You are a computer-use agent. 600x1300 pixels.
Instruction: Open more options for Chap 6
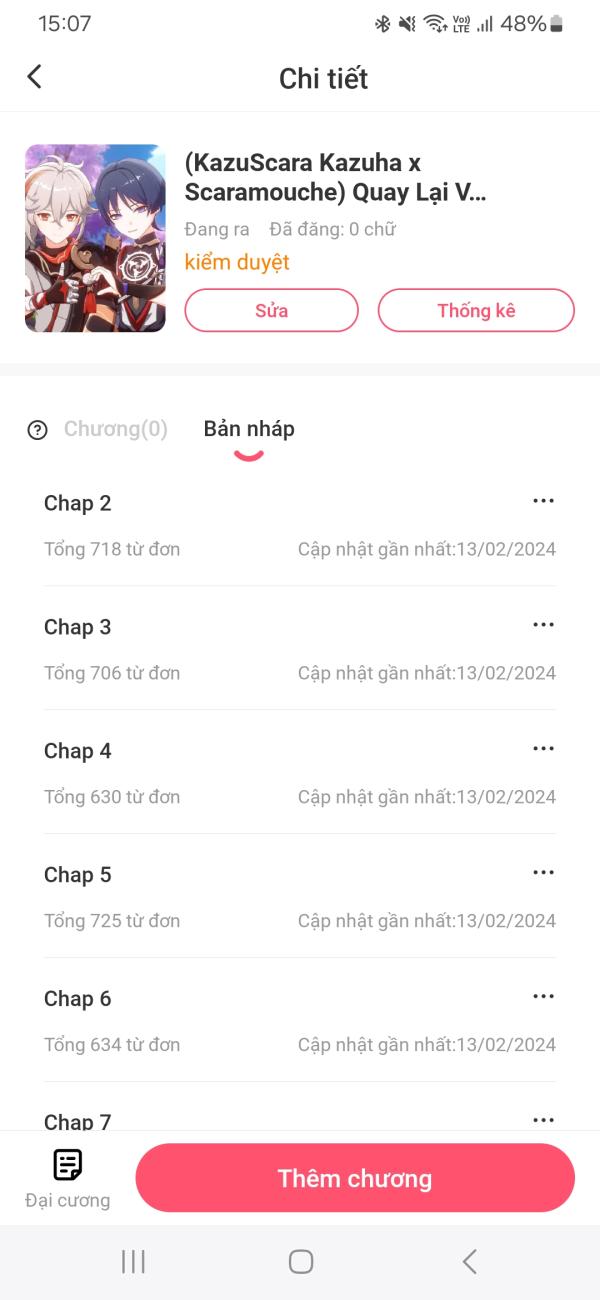point(543,997)
